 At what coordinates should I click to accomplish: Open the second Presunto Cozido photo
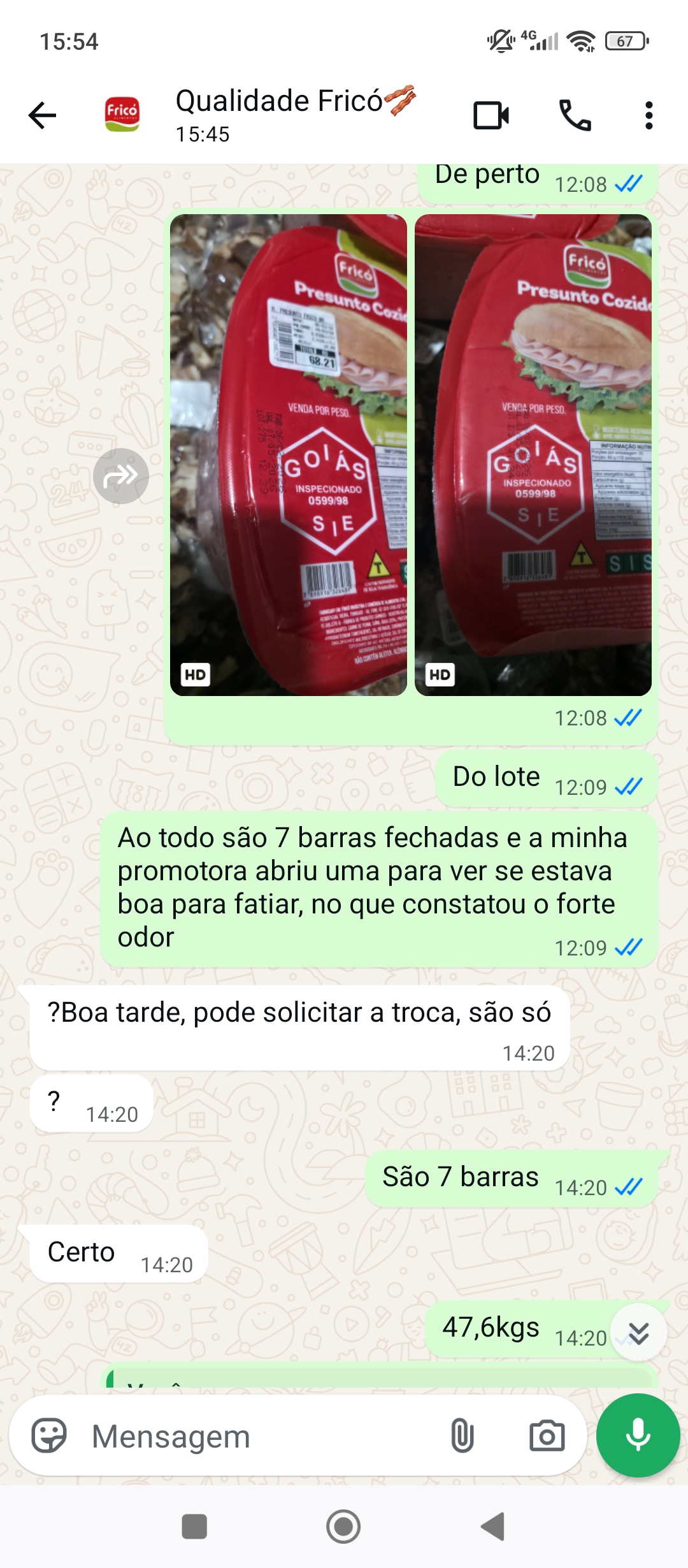[533, 455]
